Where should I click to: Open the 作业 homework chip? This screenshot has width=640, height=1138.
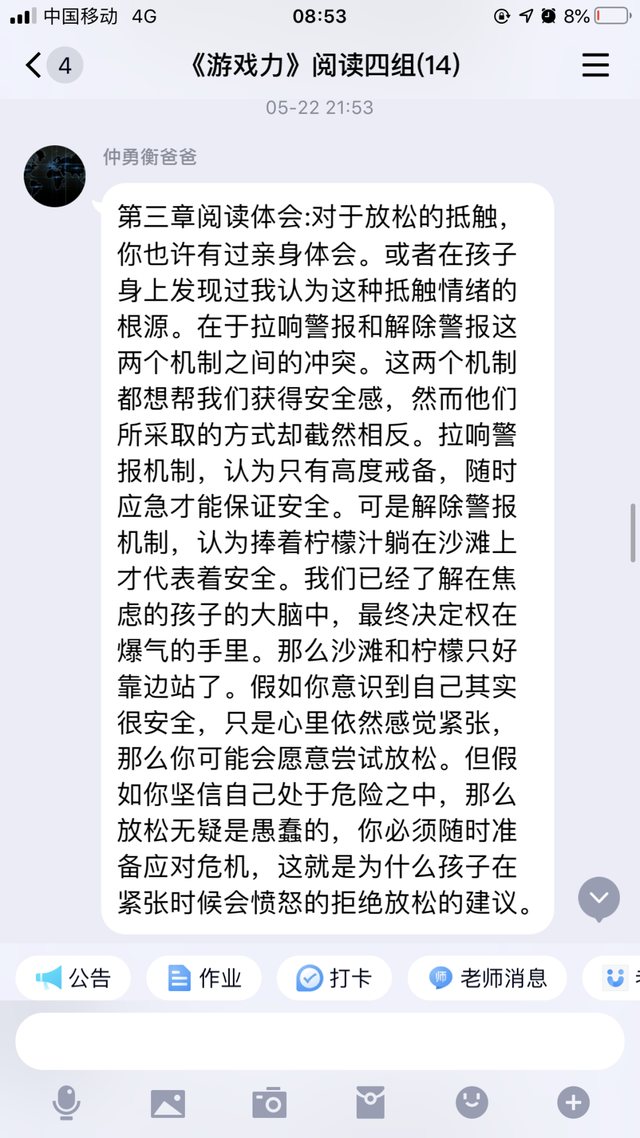(204, 978)
